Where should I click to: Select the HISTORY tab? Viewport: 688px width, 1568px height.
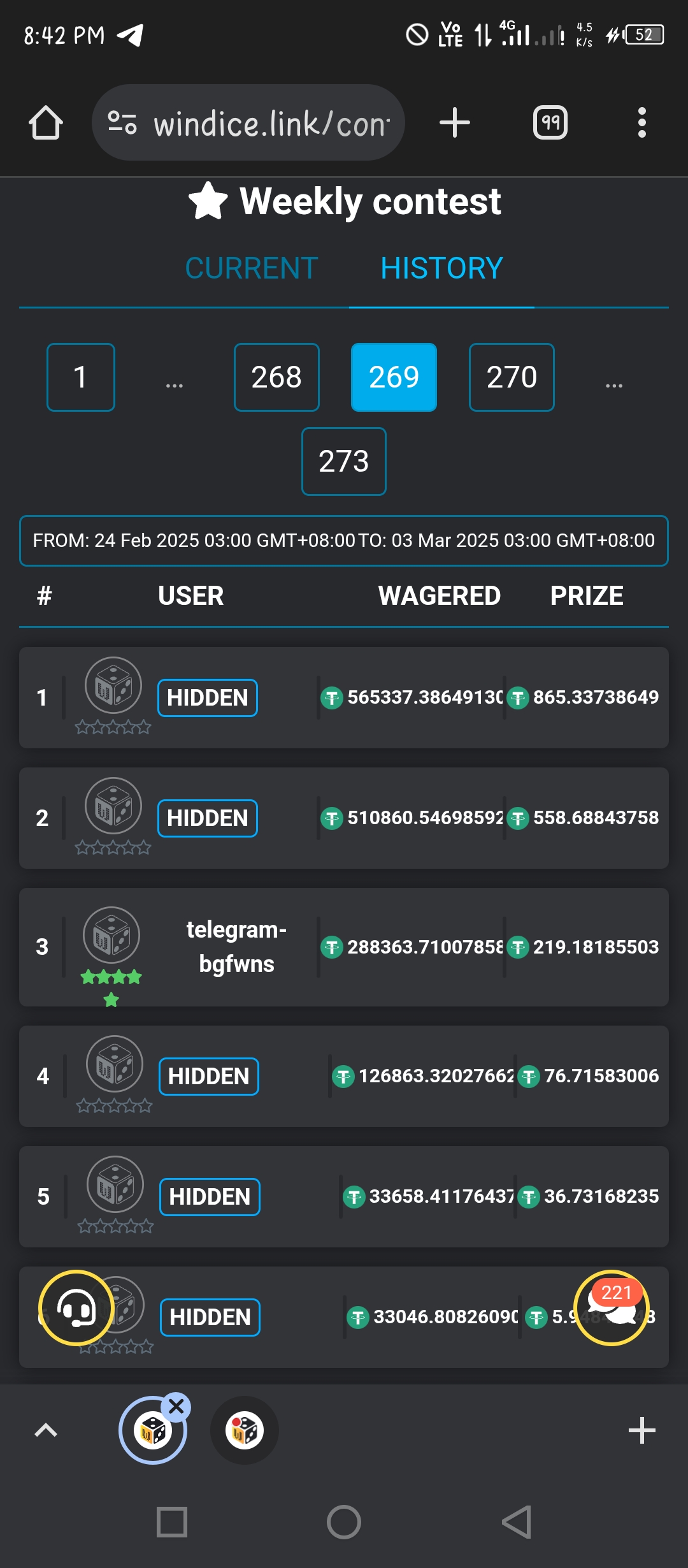(441, 268)
